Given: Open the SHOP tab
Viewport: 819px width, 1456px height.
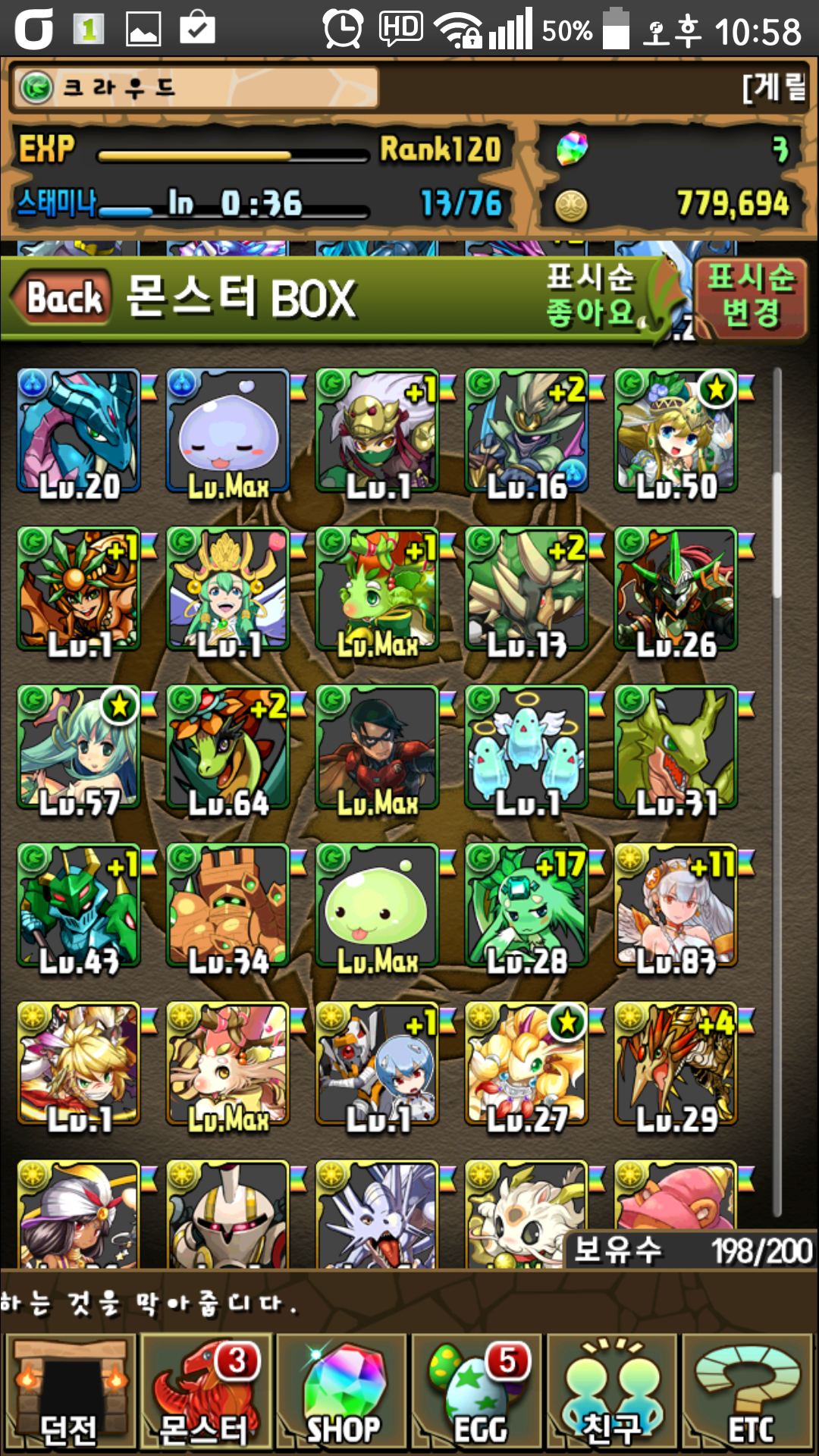Looking at the screenshot, I should (x=343, y=1392).
